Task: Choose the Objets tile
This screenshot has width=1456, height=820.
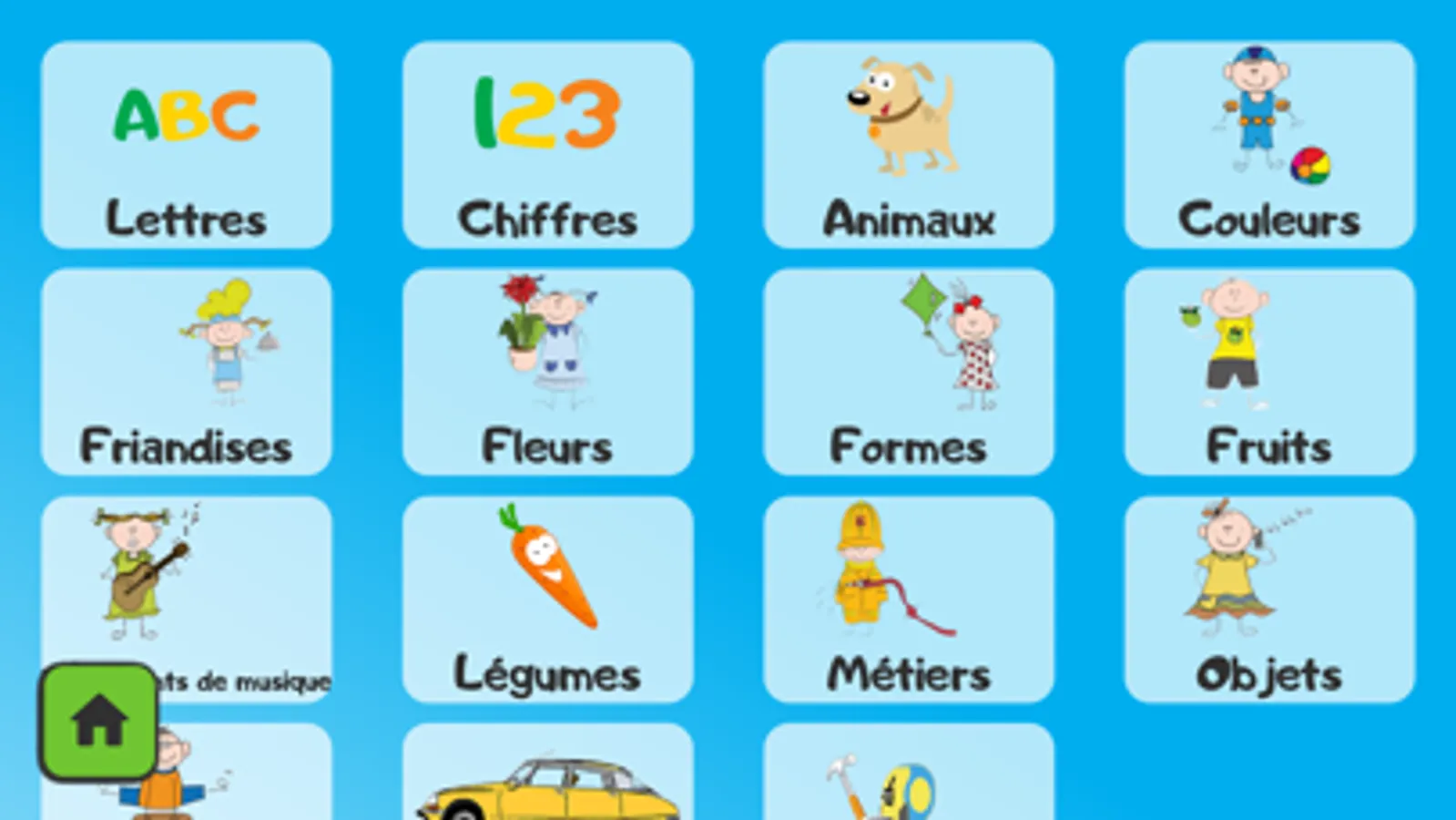Action: [x=1269, y=600]
